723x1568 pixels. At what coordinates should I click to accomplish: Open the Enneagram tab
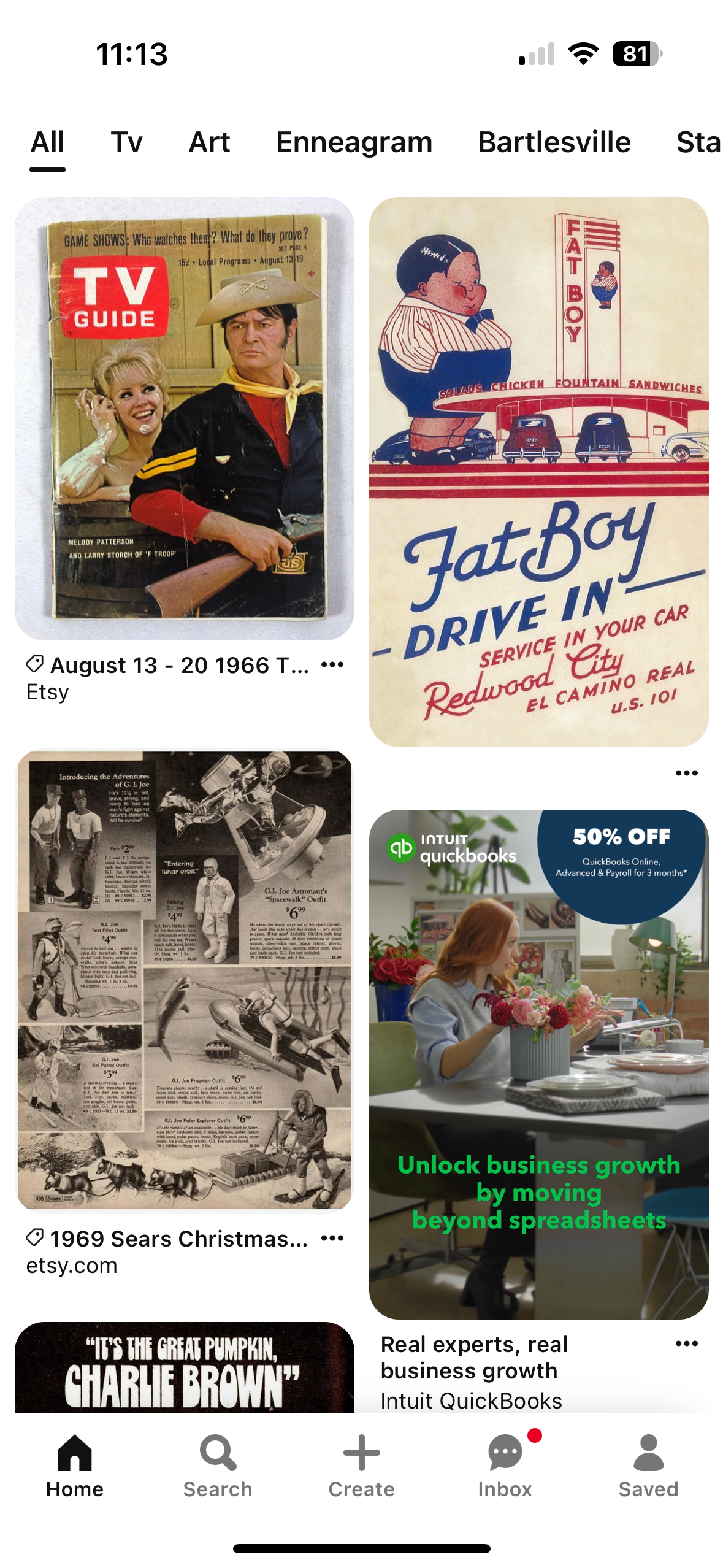354,142
